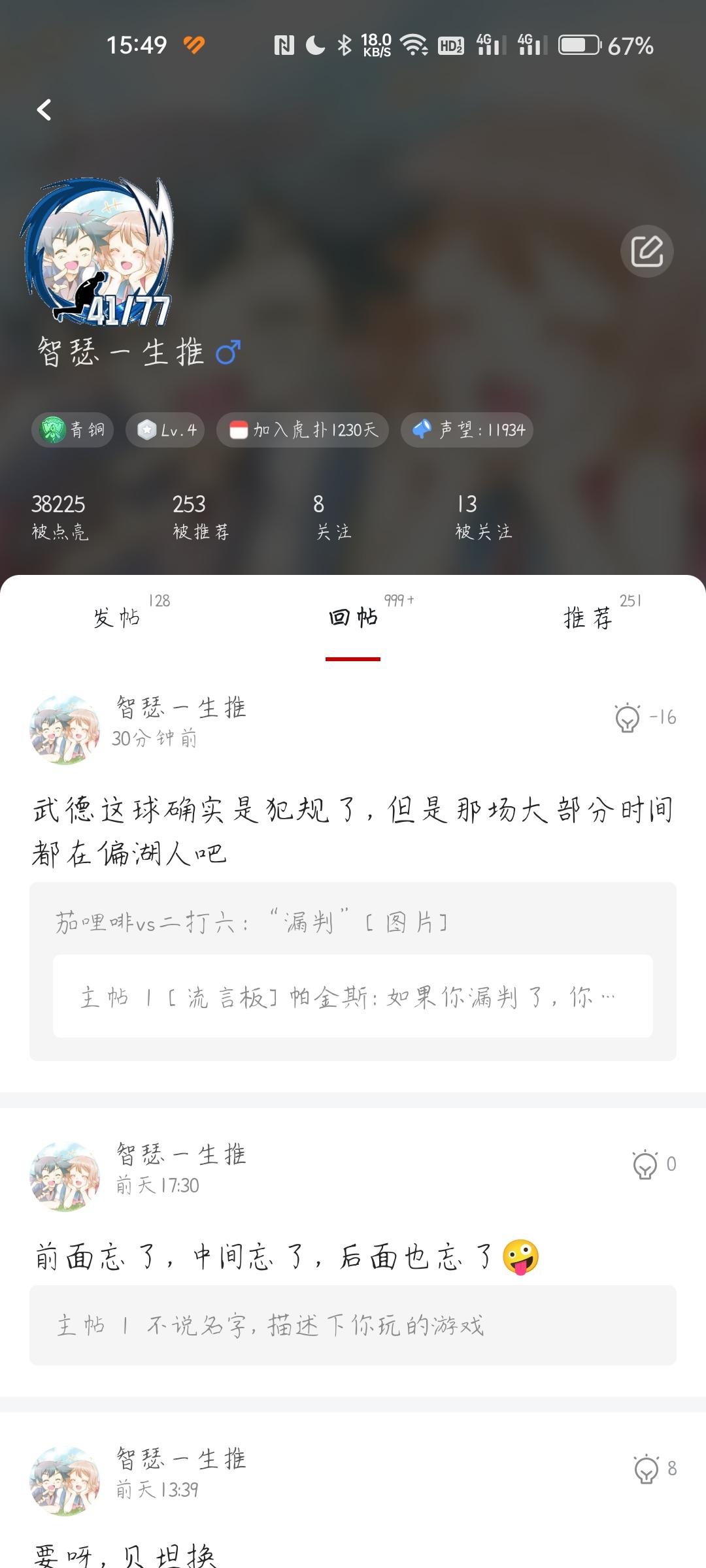The image size is (706, 1568).
Task: Open the reply 武德这球确实是犯规了
Action: tap(353, 831)
